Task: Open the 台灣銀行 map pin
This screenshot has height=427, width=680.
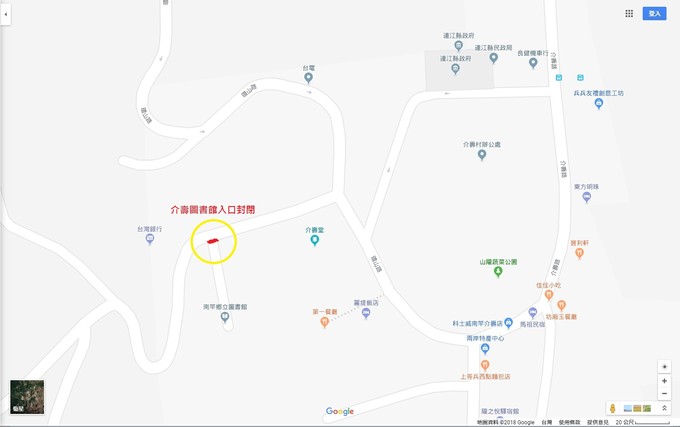Action: (x=150, y=239)
